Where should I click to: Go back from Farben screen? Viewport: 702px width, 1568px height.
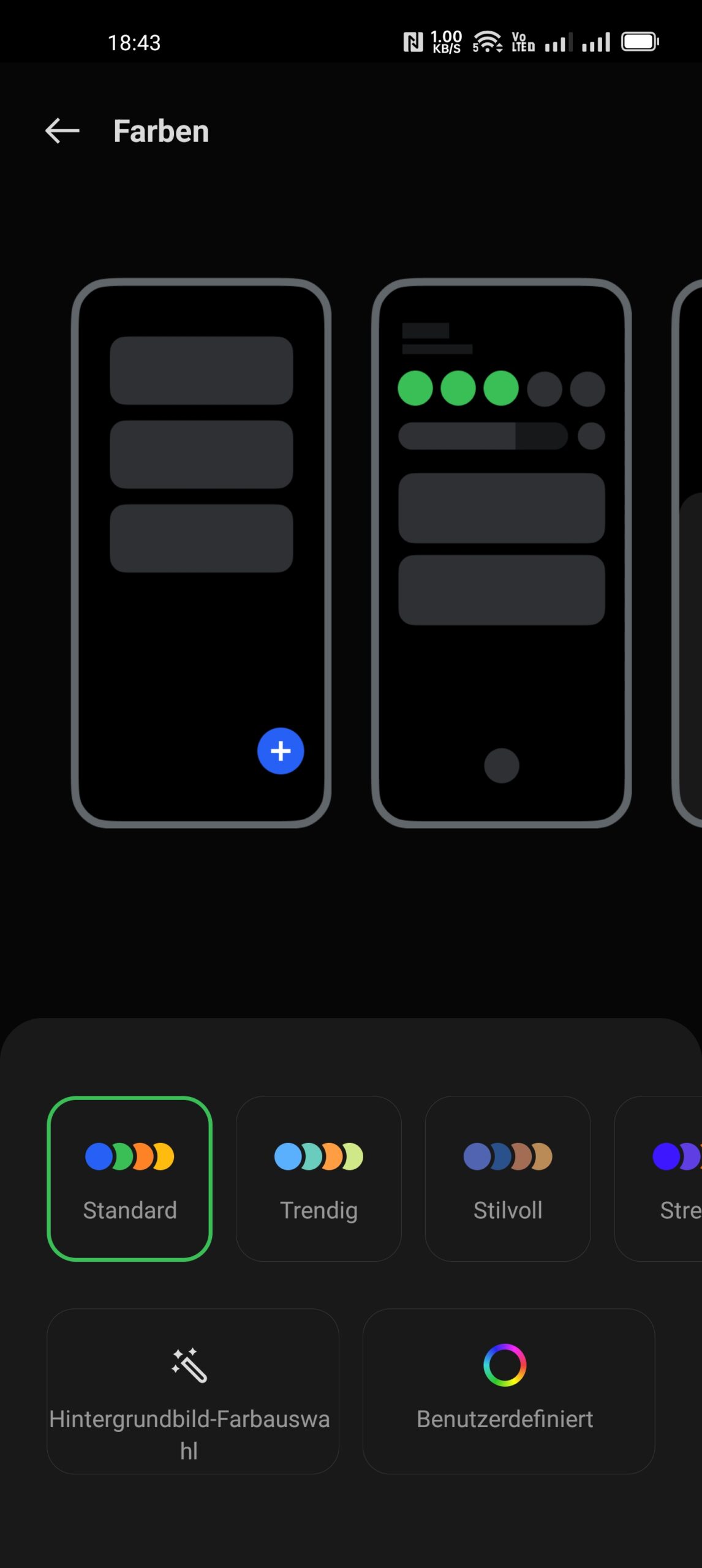pyautogui.click(x=62, y=131)
